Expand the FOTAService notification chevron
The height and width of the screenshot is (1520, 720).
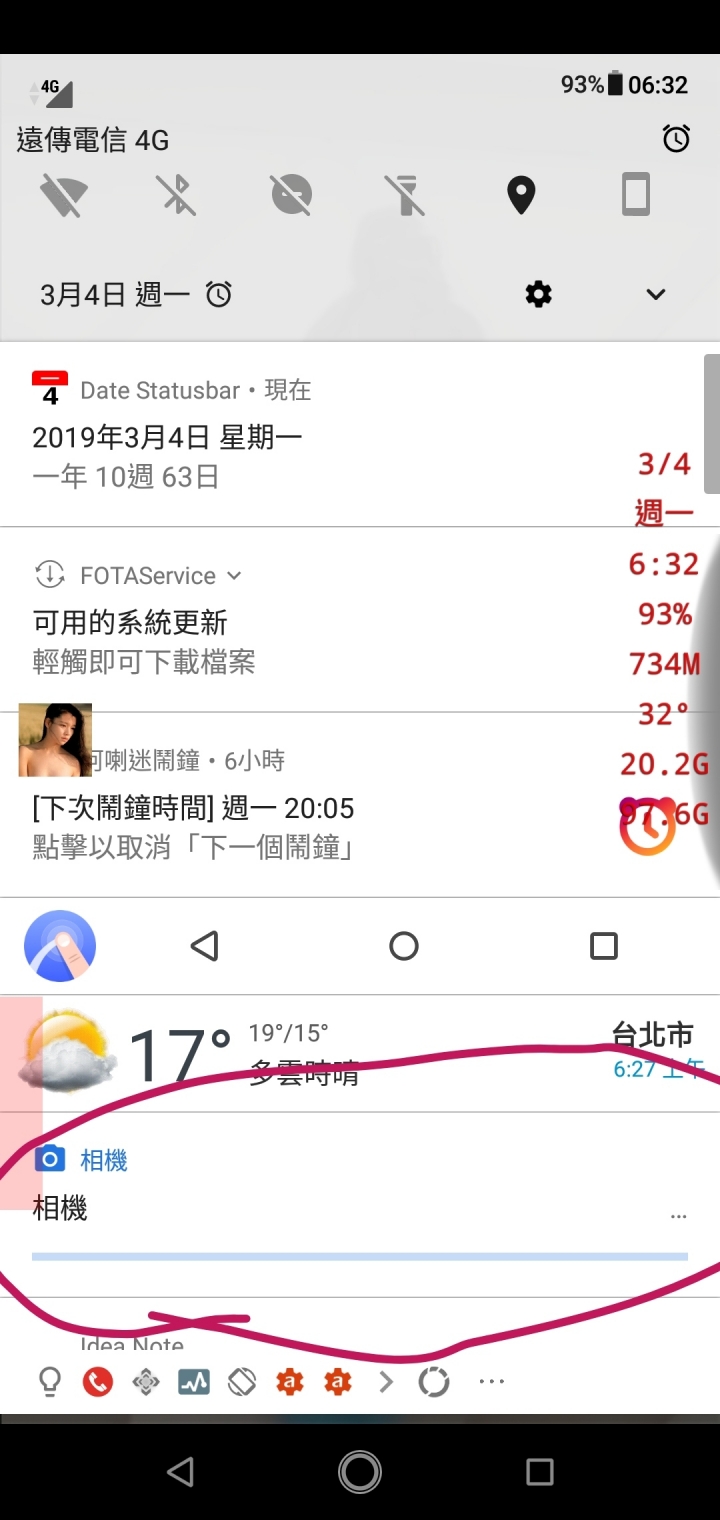coord(234,575)
